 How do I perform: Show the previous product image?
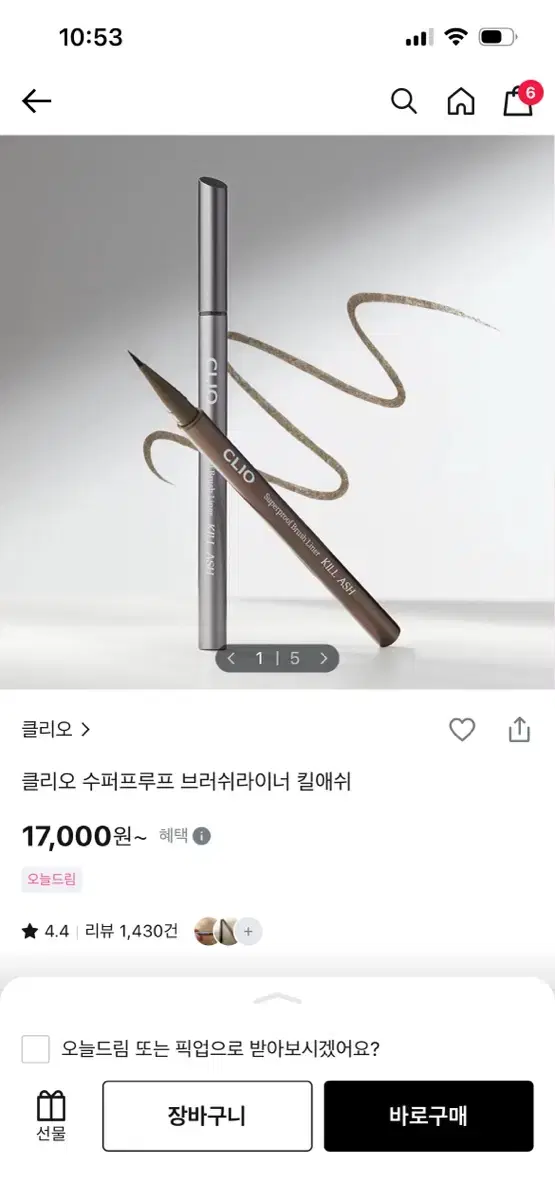click(232, 658)
